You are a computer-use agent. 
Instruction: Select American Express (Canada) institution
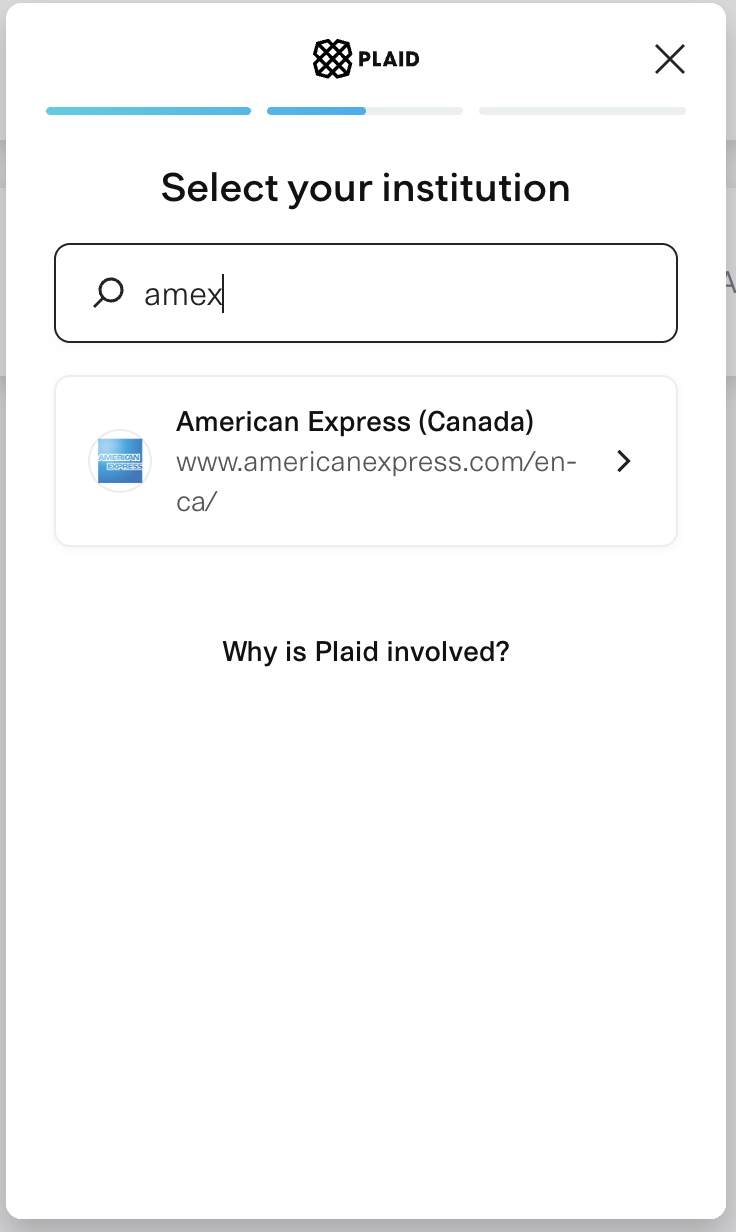point(366,461)
